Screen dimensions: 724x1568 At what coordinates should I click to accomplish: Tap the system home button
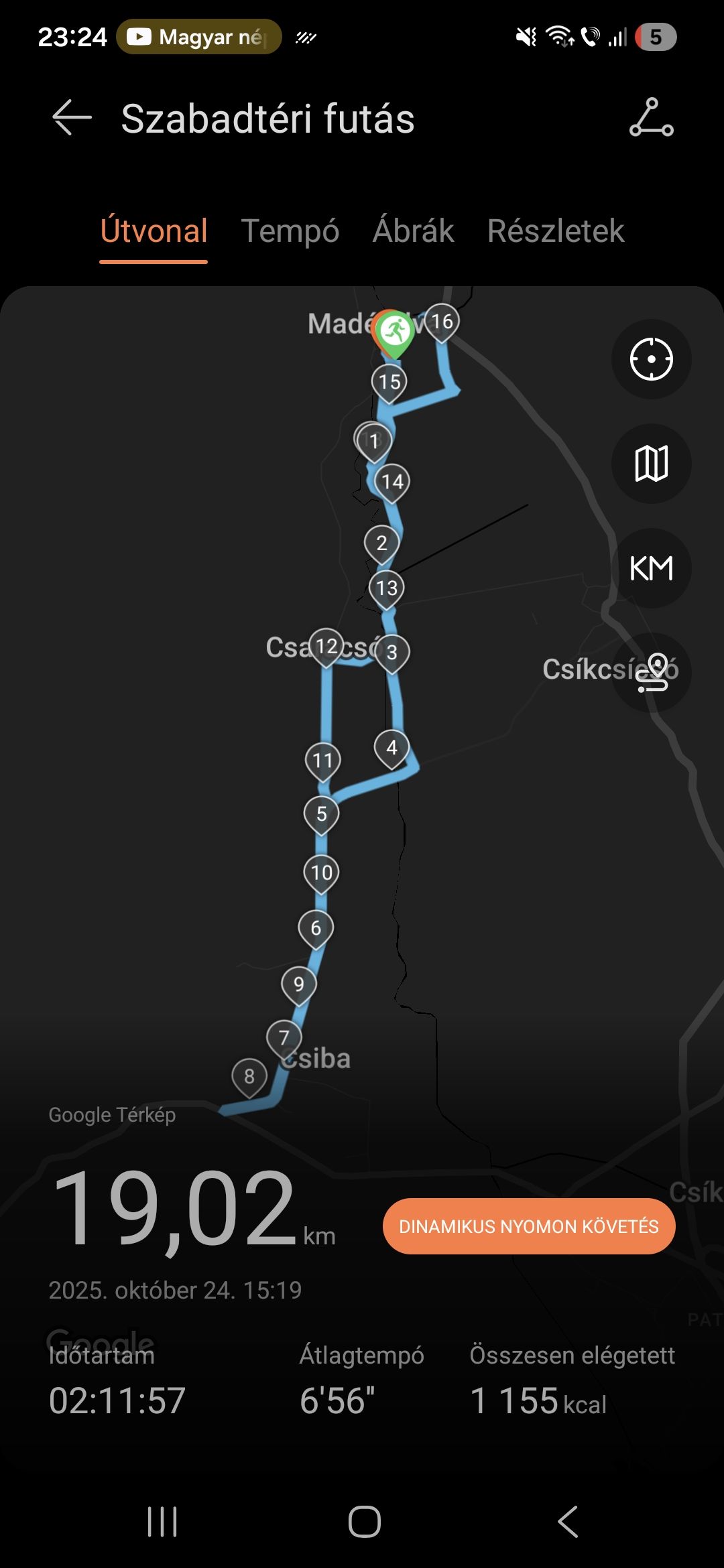click(364, 1521)
